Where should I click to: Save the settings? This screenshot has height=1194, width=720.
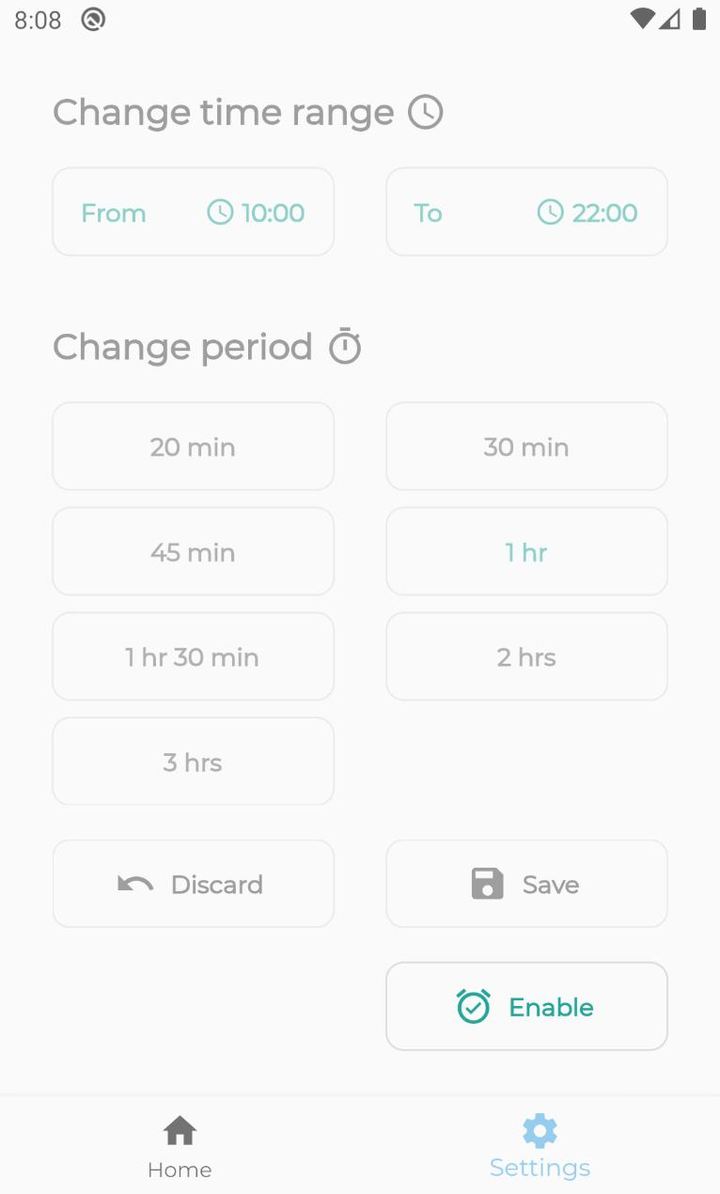(x=526, y=884)
